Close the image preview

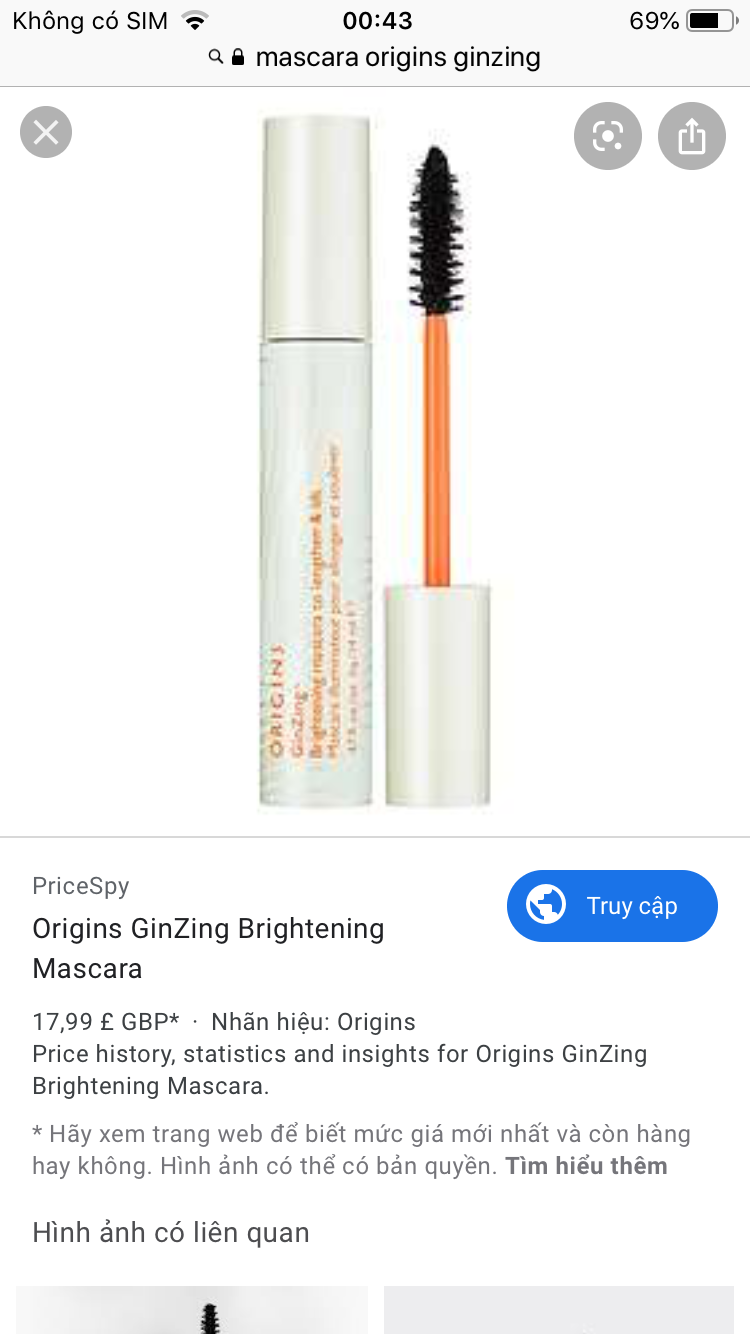(x=46, y=132)
